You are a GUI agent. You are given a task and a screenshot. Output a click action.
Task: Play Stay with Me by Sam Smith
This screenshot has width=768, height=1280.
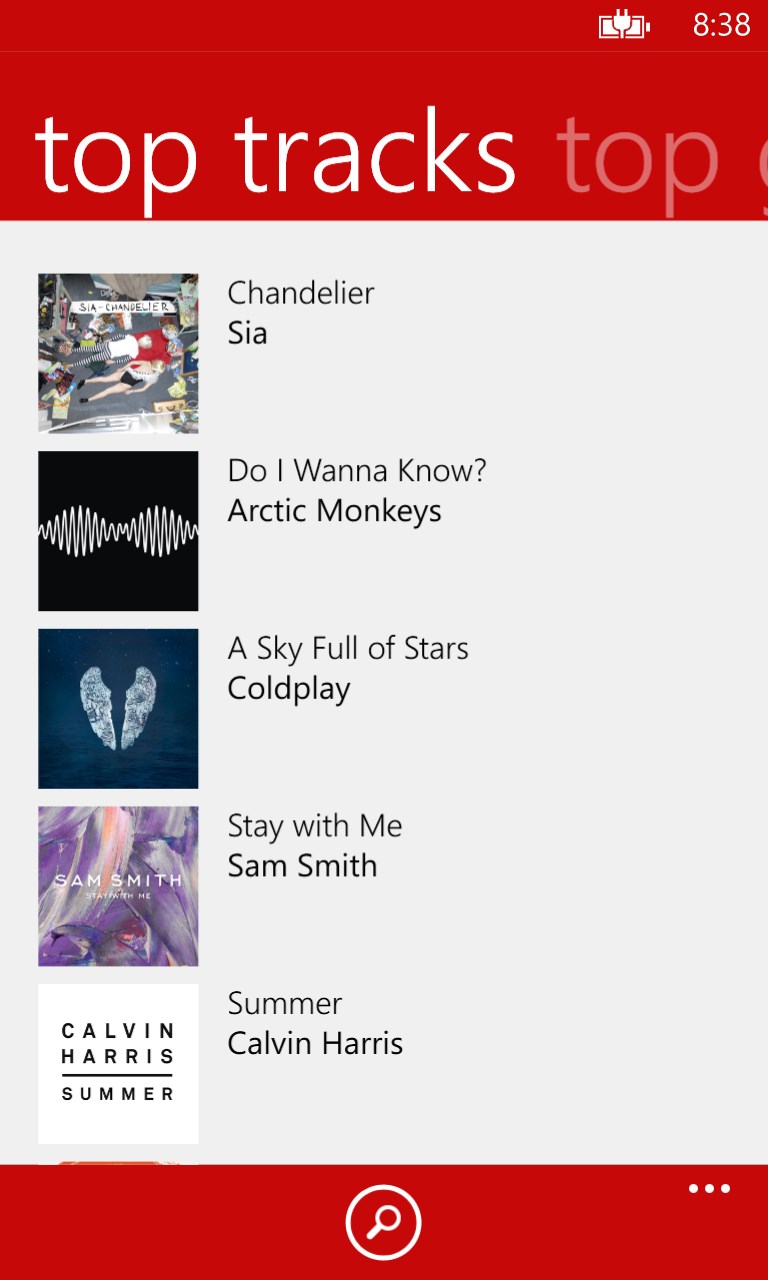tap(314, 846)
